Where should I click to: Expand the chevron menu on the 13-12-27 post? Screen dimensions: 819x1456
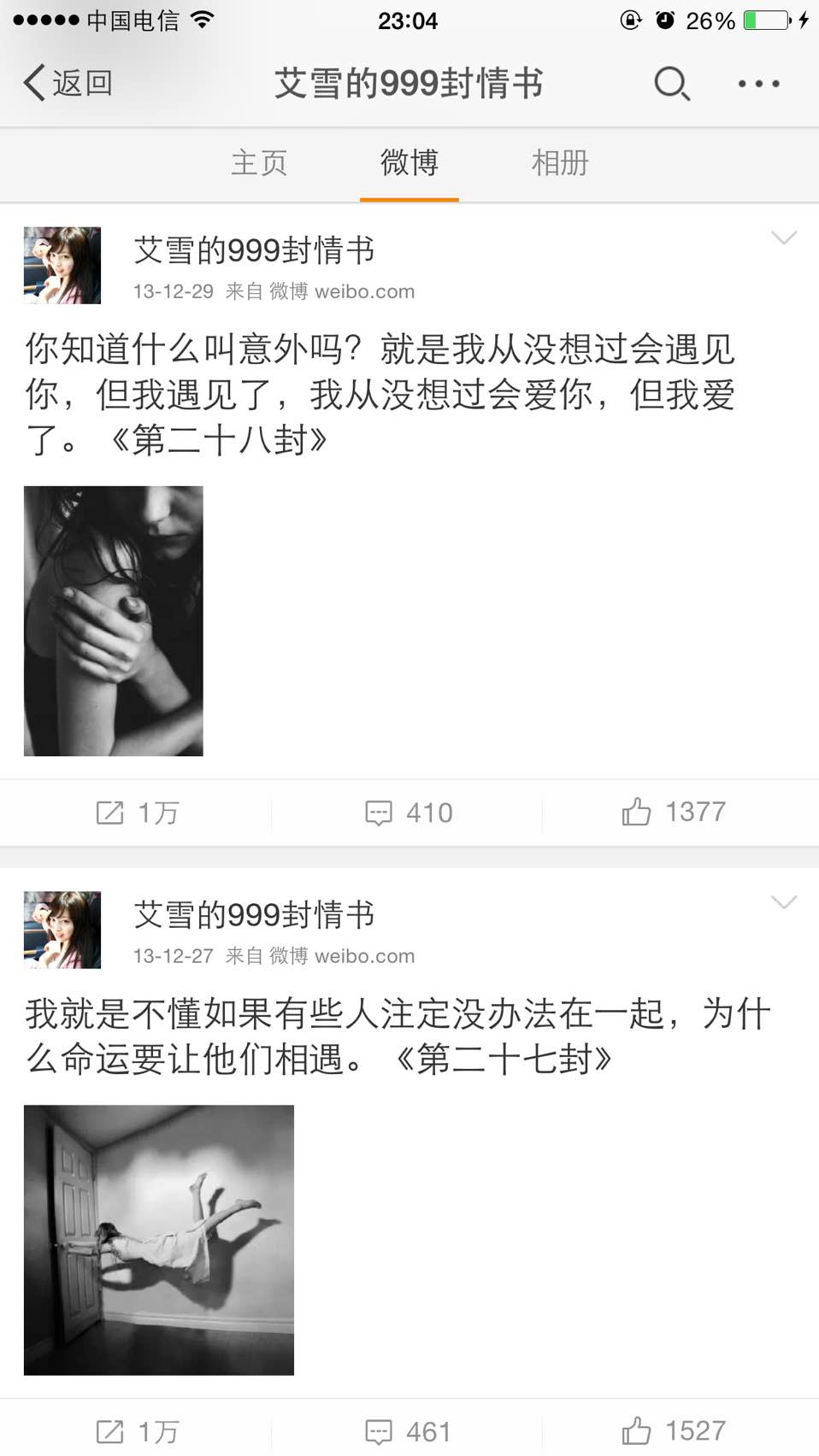click(x=784, y=902)
